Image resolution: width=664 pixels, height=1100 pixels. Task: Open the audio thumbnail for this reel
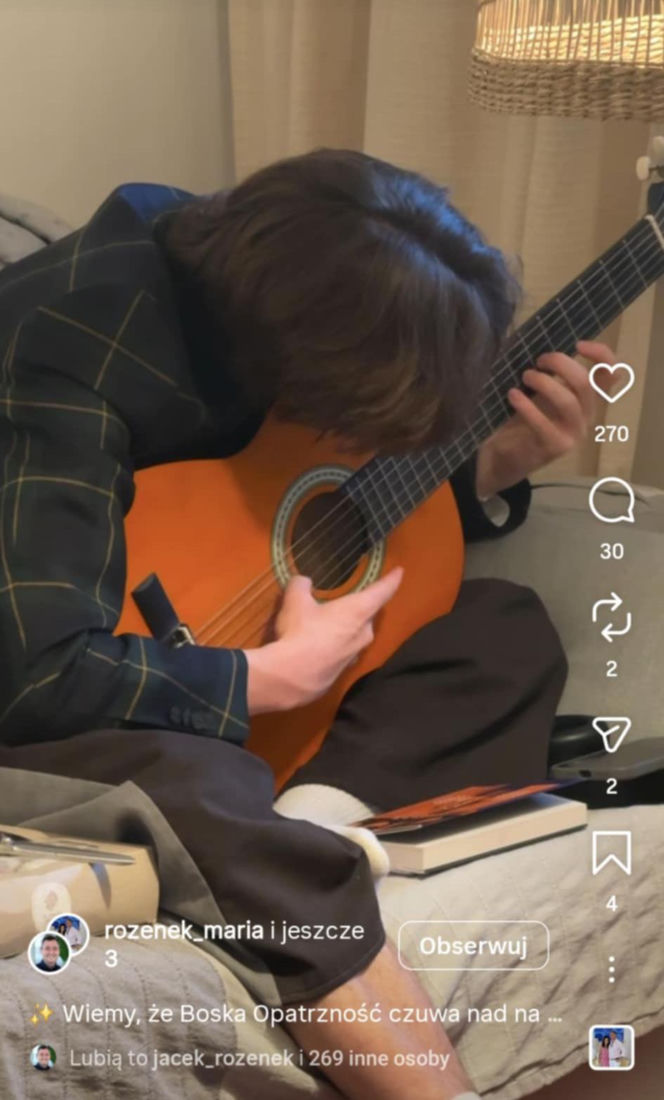(610, 1048)
